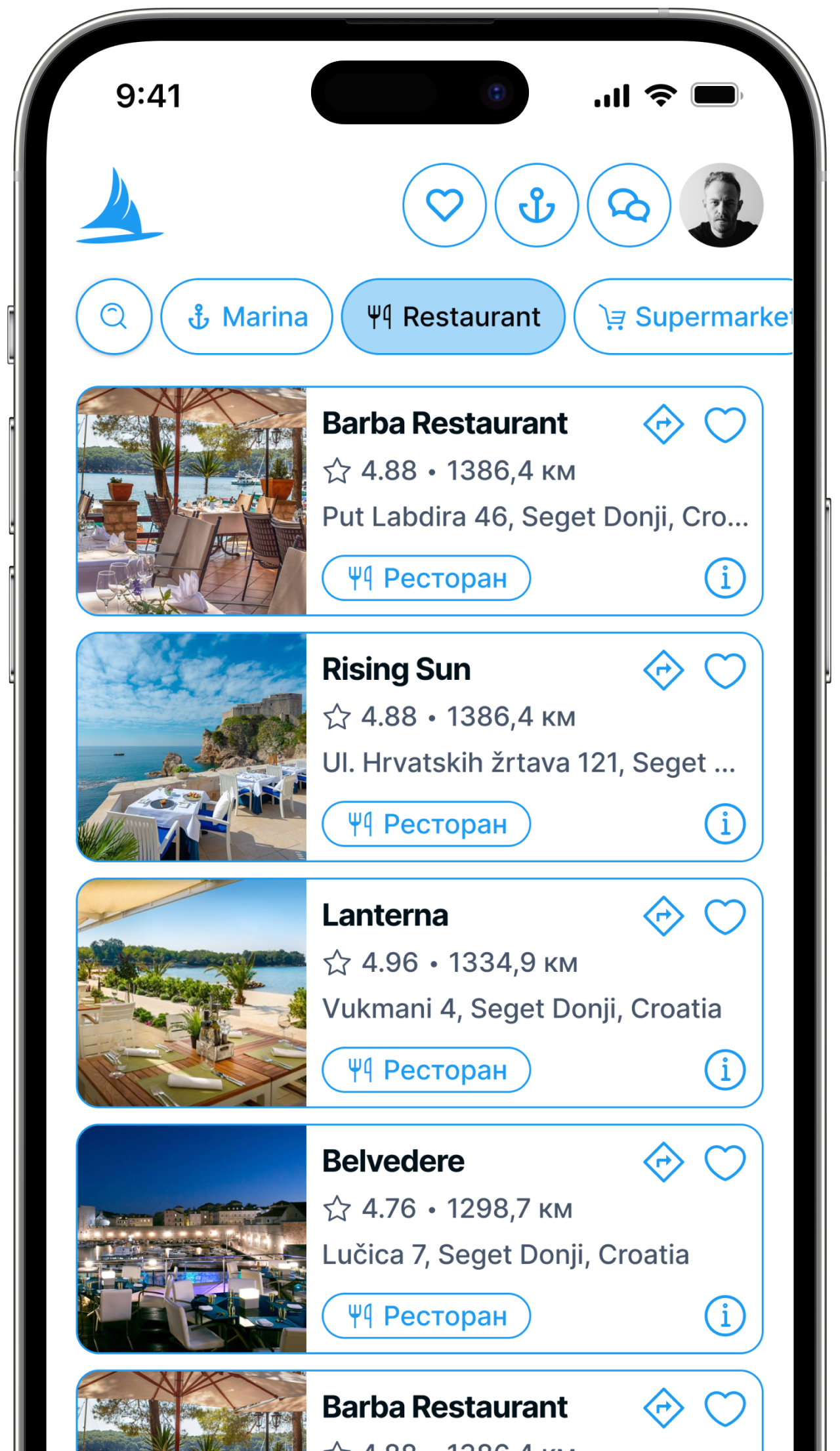This screenshot has height=1451, width=840.
Task: Like Rising Sun with the heart
Action: coord(724,670)
